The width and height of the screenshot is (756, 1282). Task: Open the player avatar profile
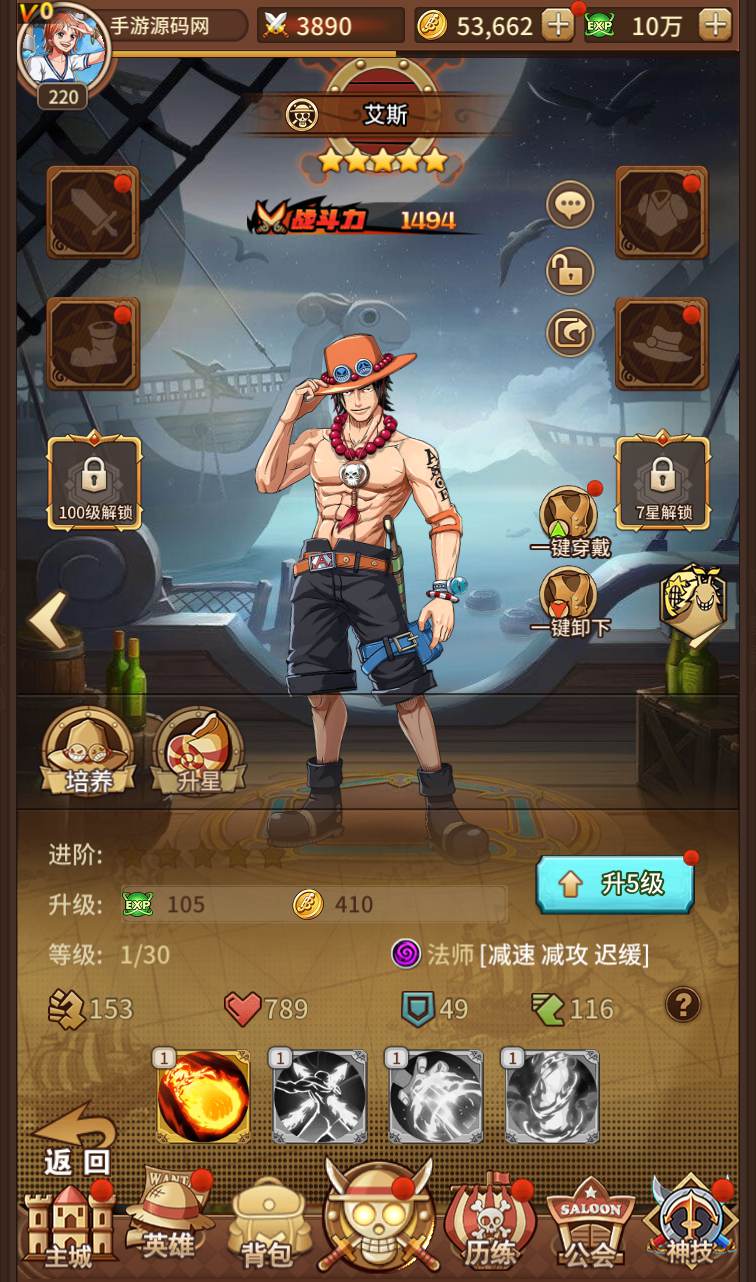(x=62, y=48)
